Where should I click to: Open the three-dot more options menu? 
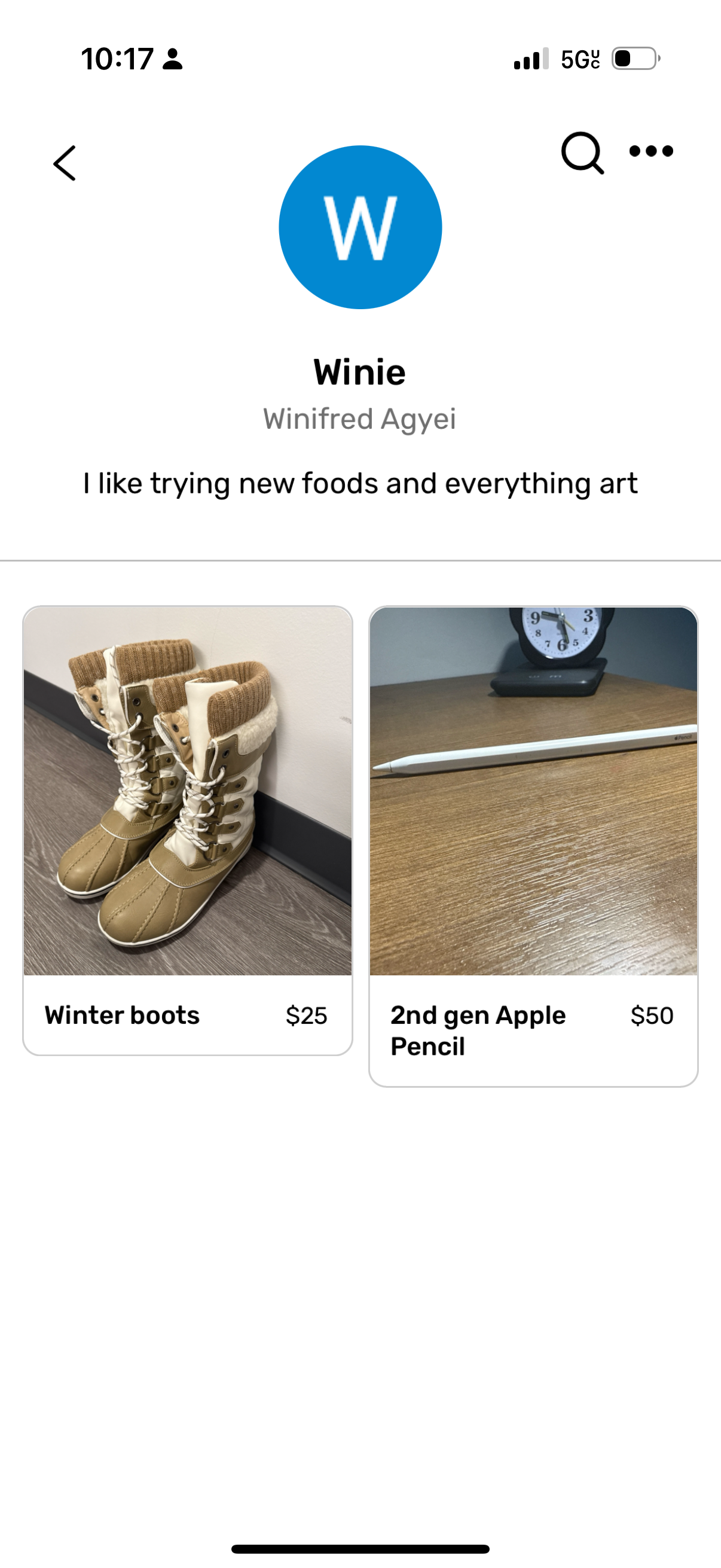651,151
